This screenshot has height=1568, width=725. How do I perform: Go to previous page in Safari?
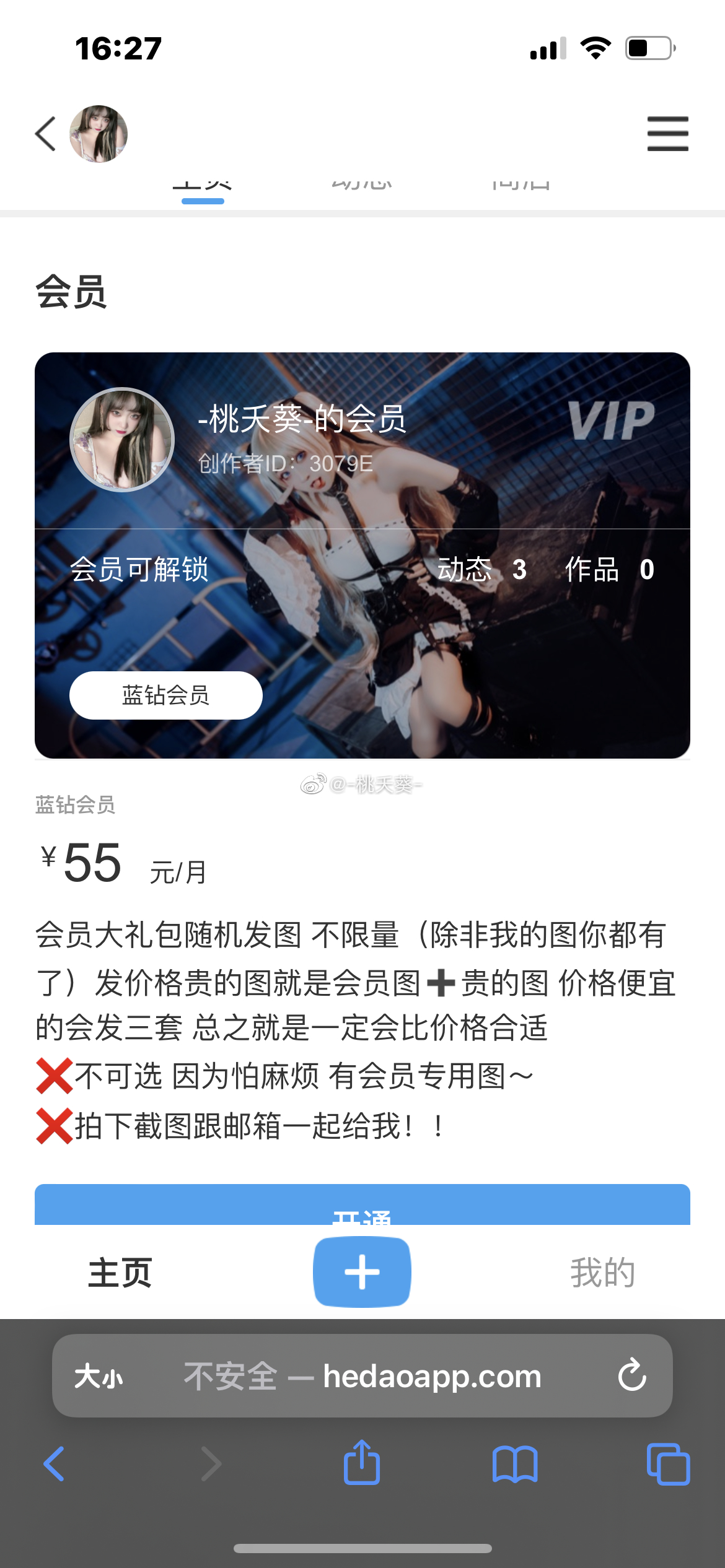pyautogui.click(x=55, y=1464)
